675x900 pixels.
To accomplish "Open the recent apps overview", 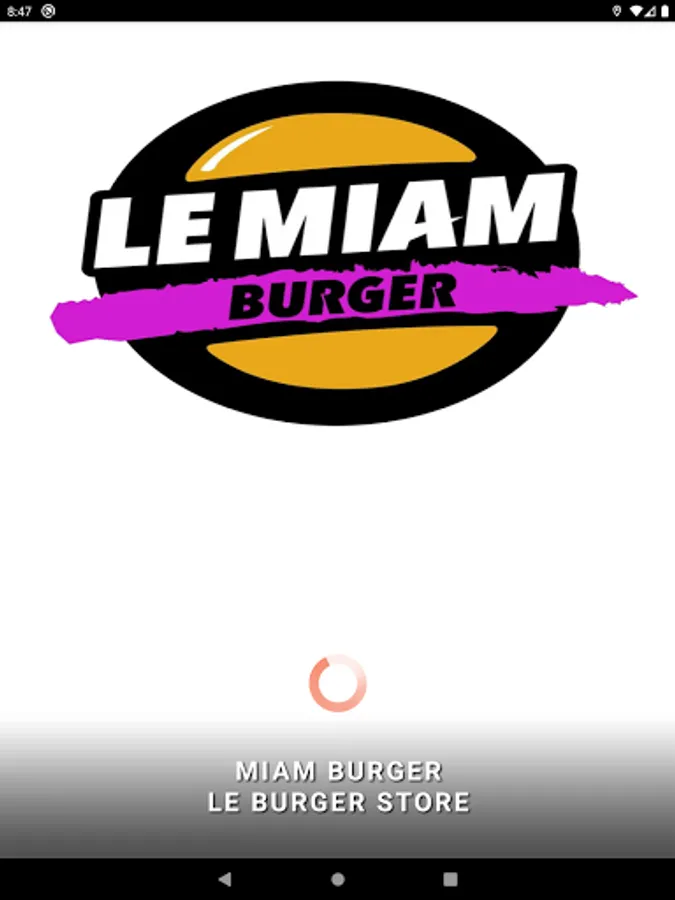I will [x=450, y=879].
